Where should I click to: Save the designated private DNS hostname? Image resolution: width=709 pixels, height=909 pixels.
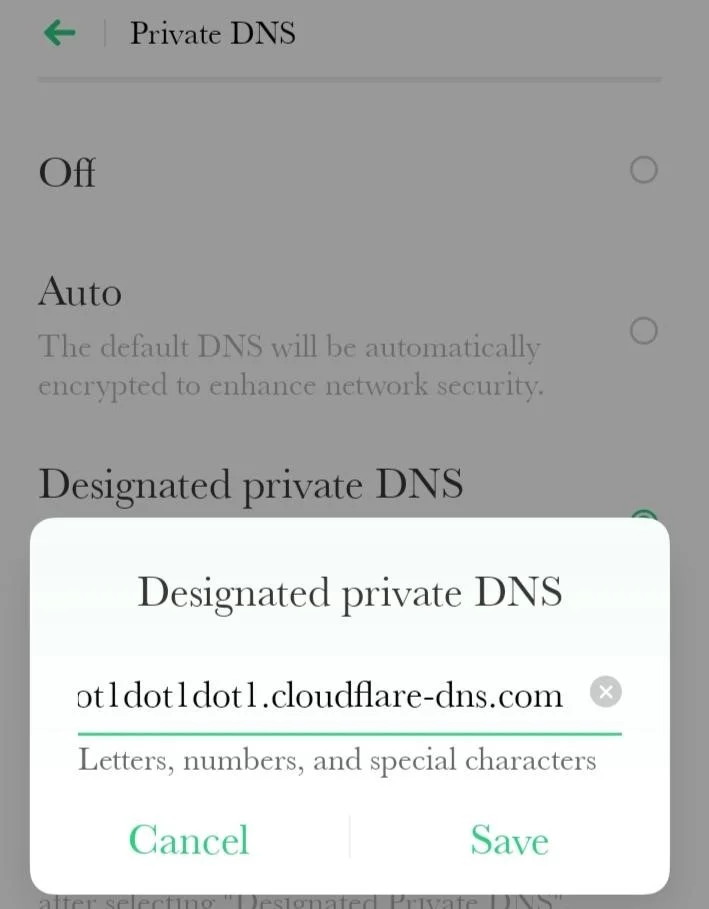(x=509, y=839)
